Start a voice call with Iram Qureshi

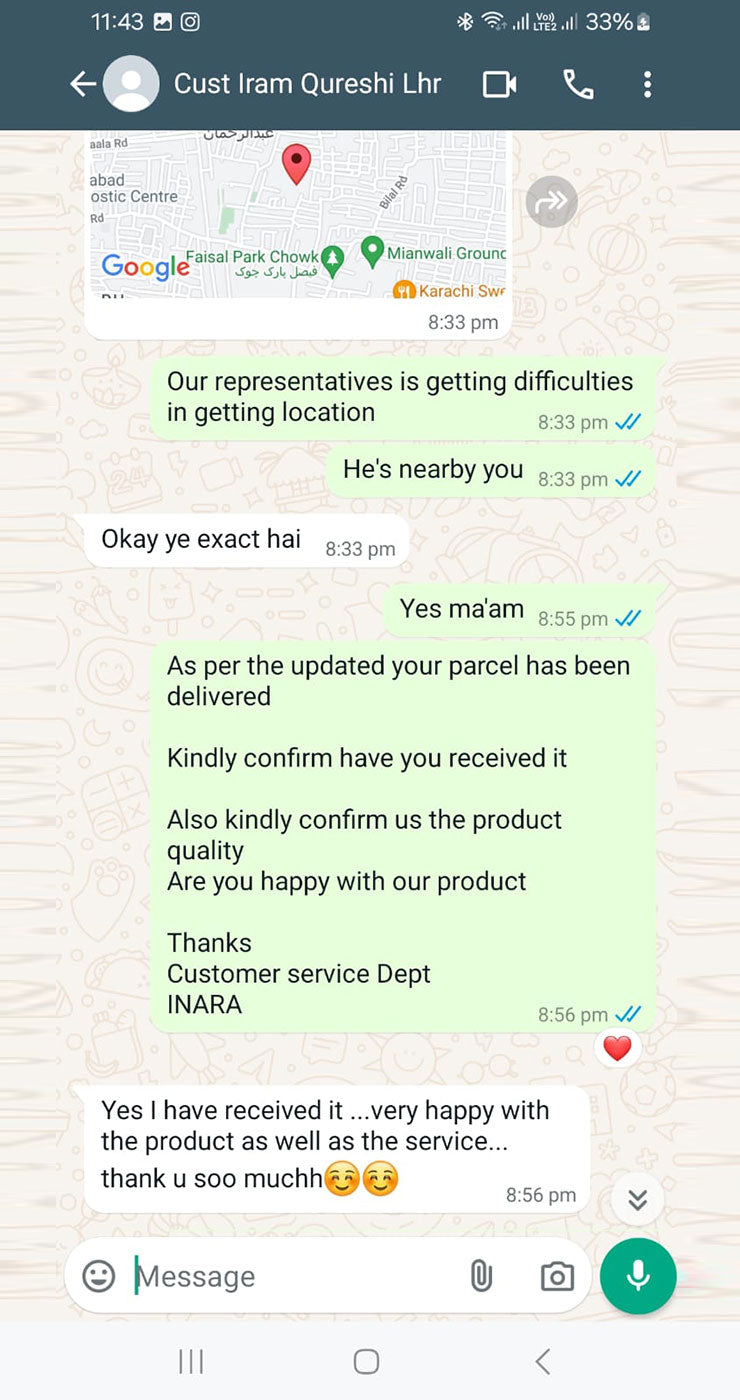click(578, 84)
